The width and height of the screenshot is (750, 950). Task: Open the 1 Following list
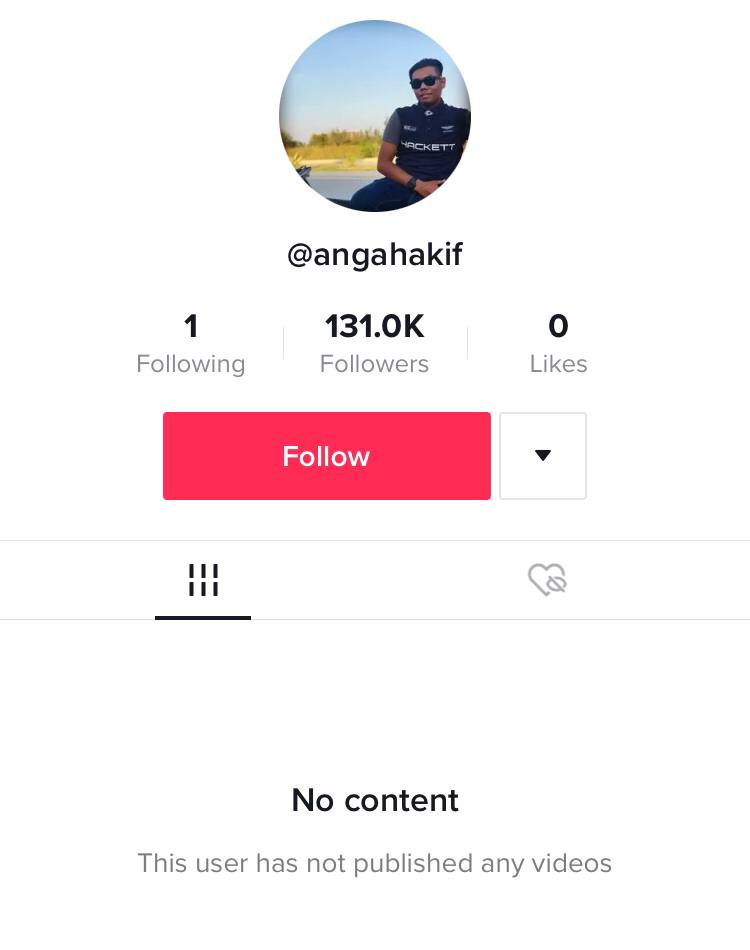point(190,343)
